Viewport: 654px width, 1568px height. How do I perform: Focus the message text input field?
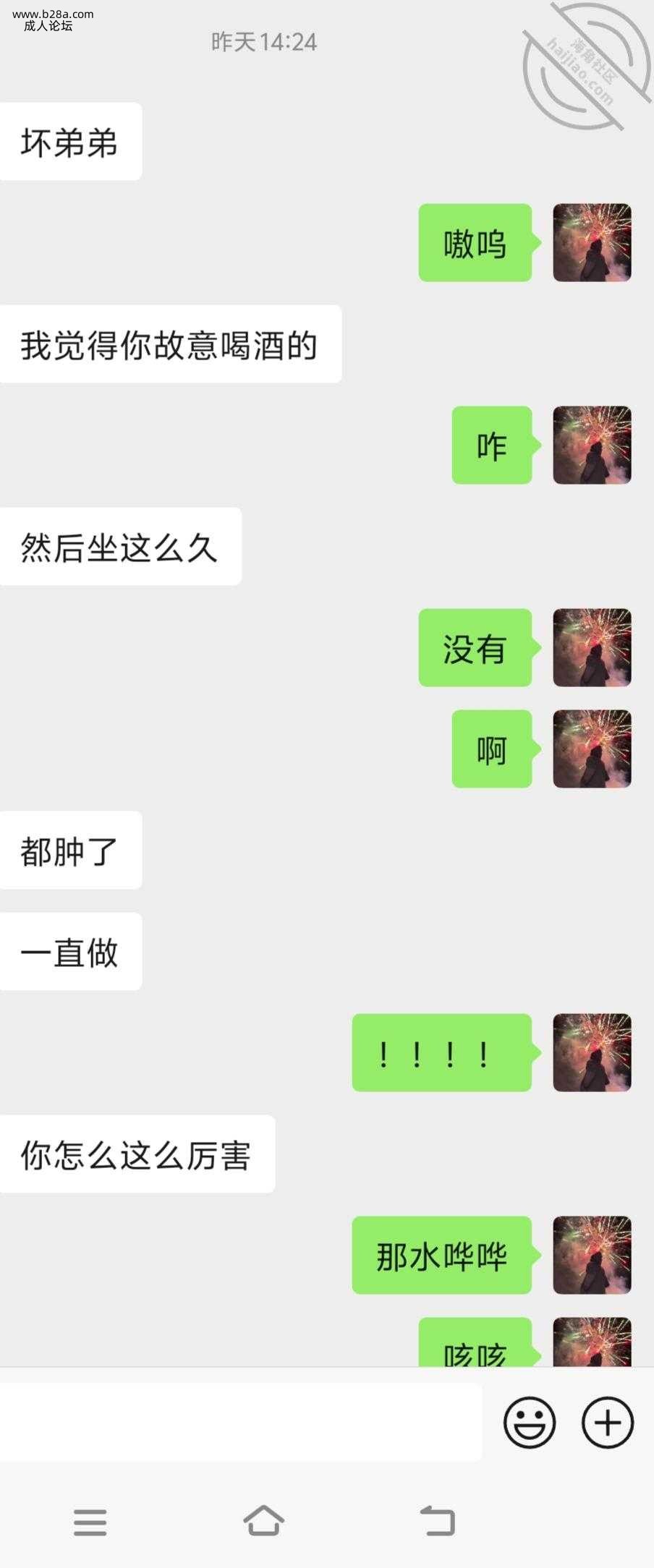point(240,1422)
